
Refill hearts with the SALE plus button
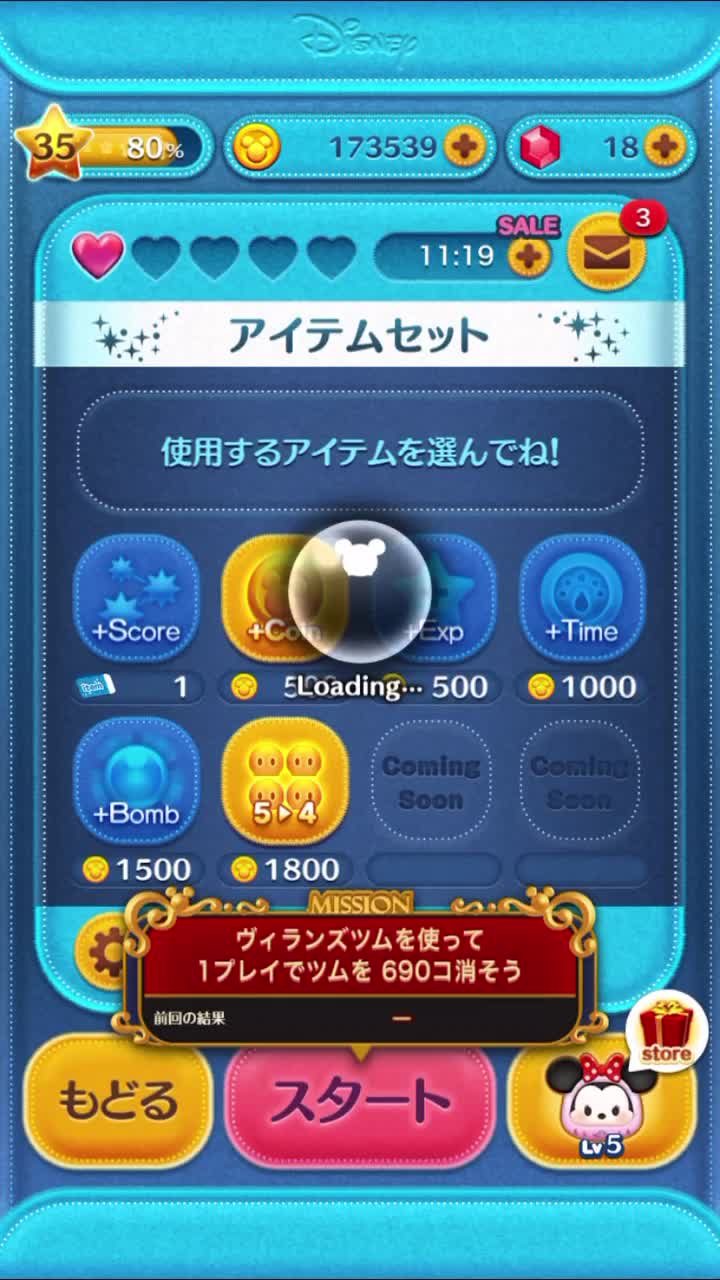coord(529,256)
